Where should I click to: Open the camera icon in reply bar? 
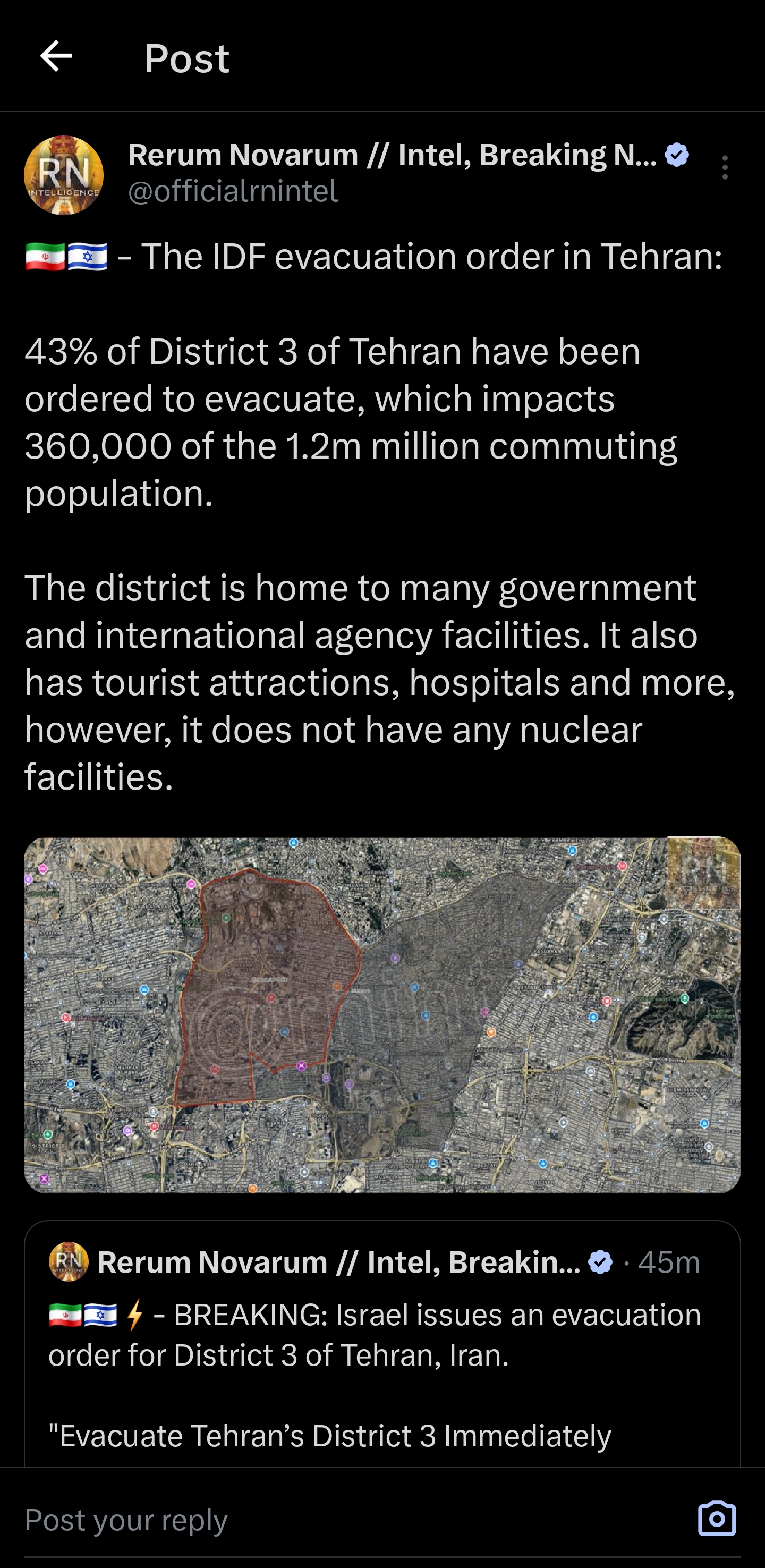717,1519
